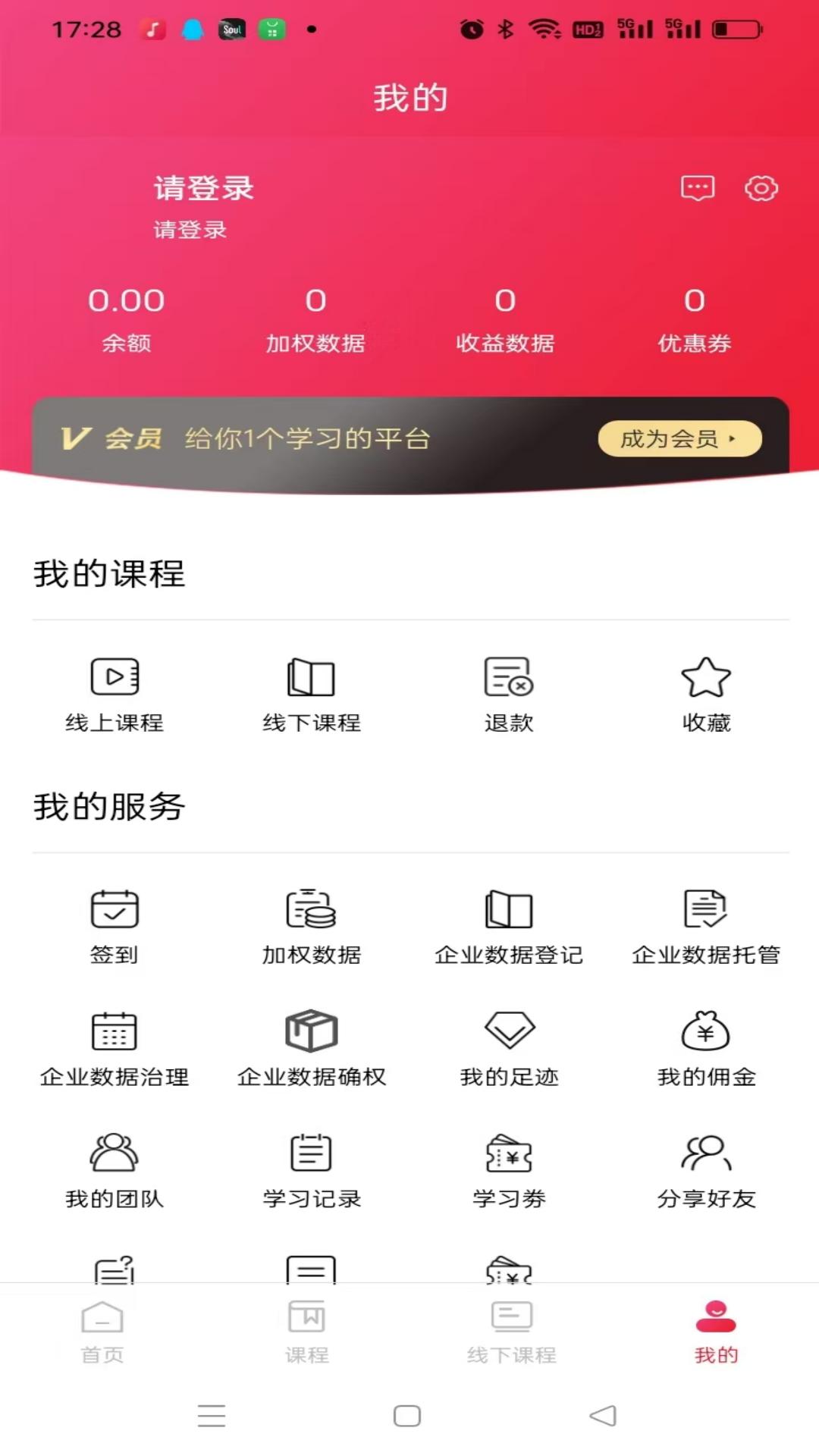Switch to the 课程 tab
This screenshot has width=819, height=1456.
click(x=307, y=1332)
